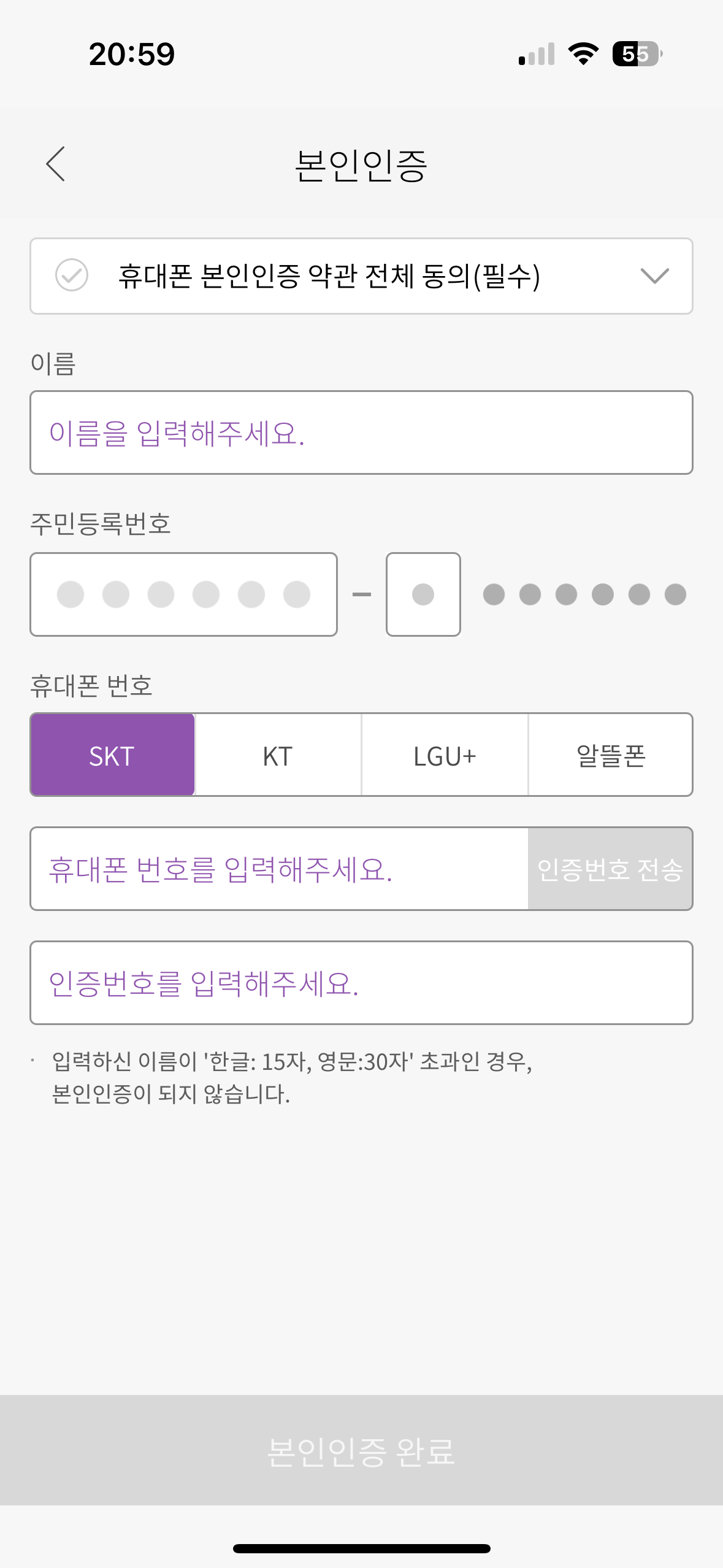This screenshot has width=723, height=1568.
Task: Focus the 이름 input field
Action: click(x=361, y=432)
